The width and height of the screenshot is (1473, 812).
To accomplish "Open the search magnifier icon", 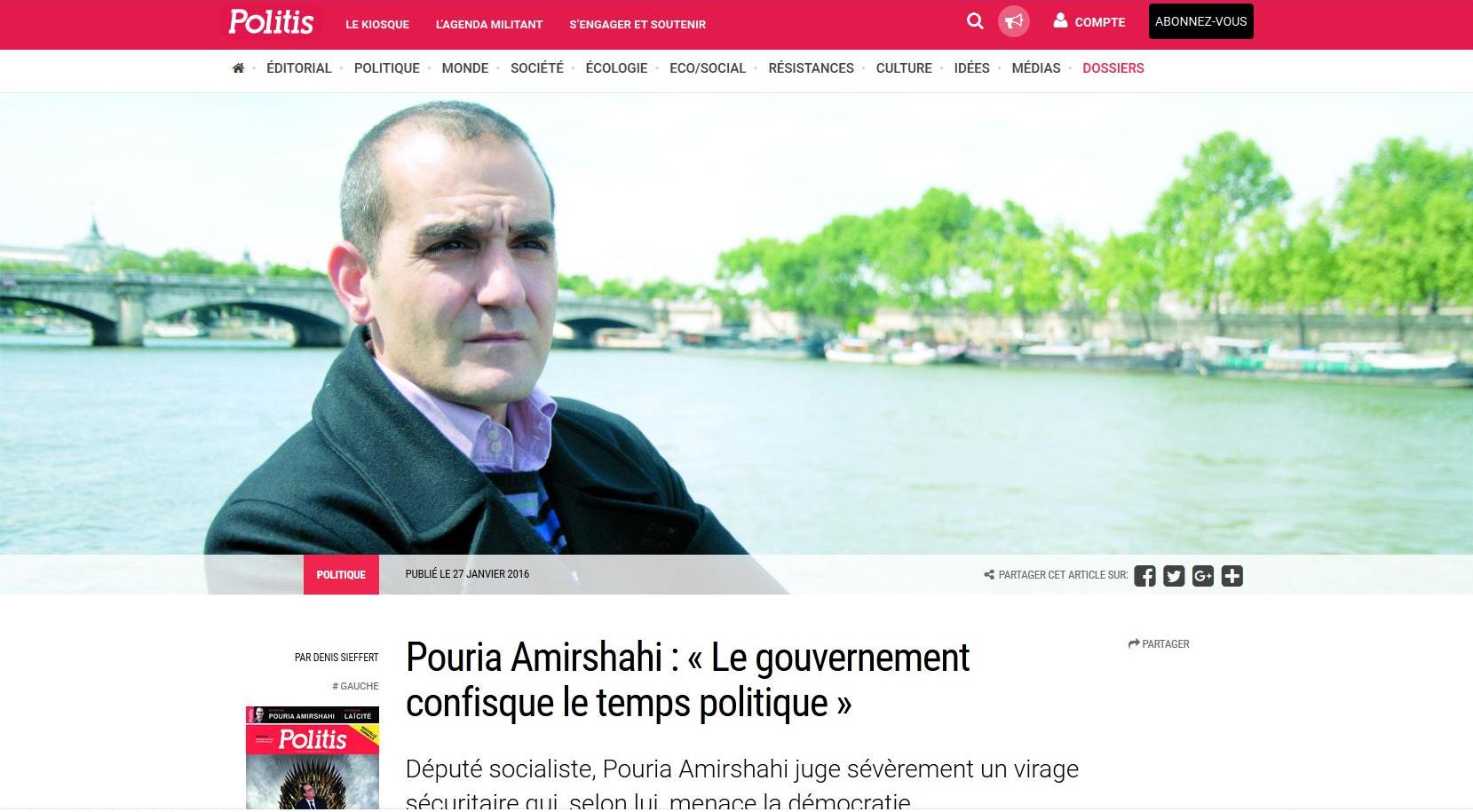I will click(x=975, y=21).
